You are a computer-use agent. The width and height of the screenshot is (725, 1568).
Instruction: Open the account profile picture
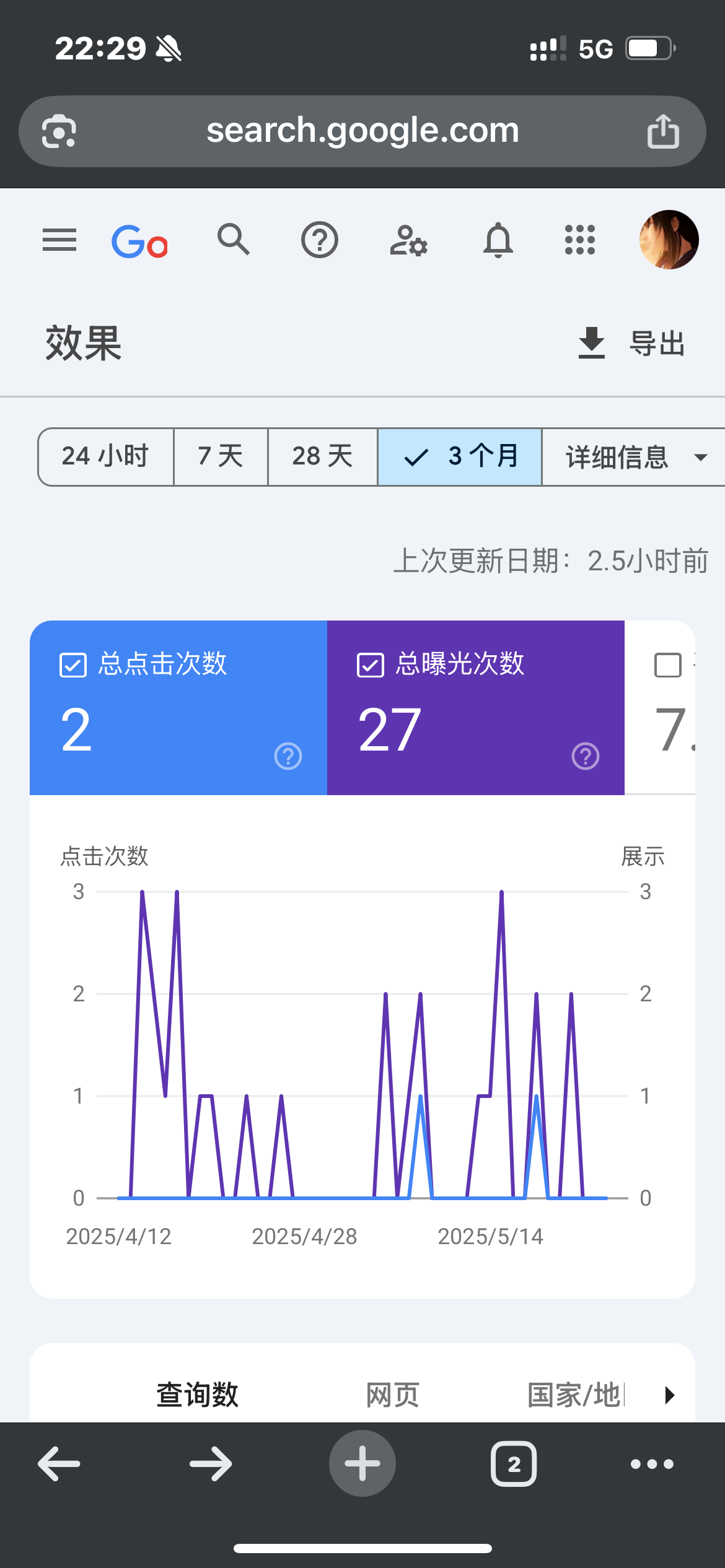(x=669, y=240)
